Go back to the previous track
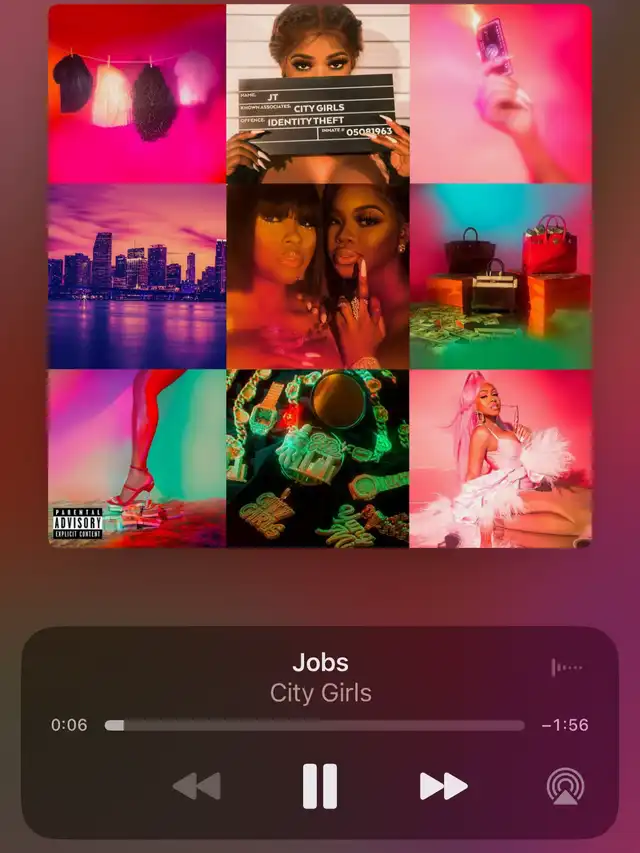Viewport: 640px width, 853px height. tap(197, 786)
